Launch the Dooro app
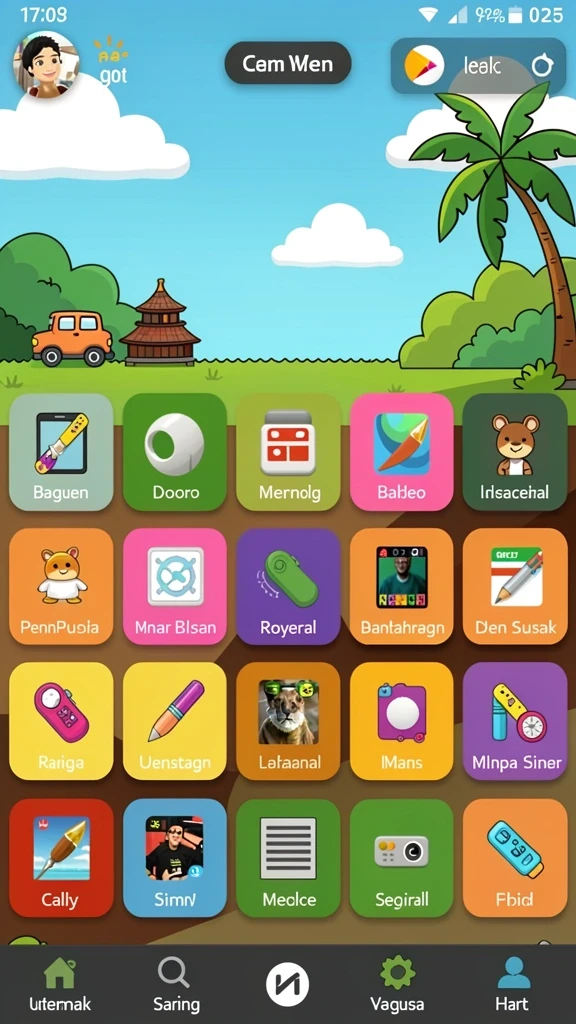This screenshot has height=1024, width=576. click(174, 452)
